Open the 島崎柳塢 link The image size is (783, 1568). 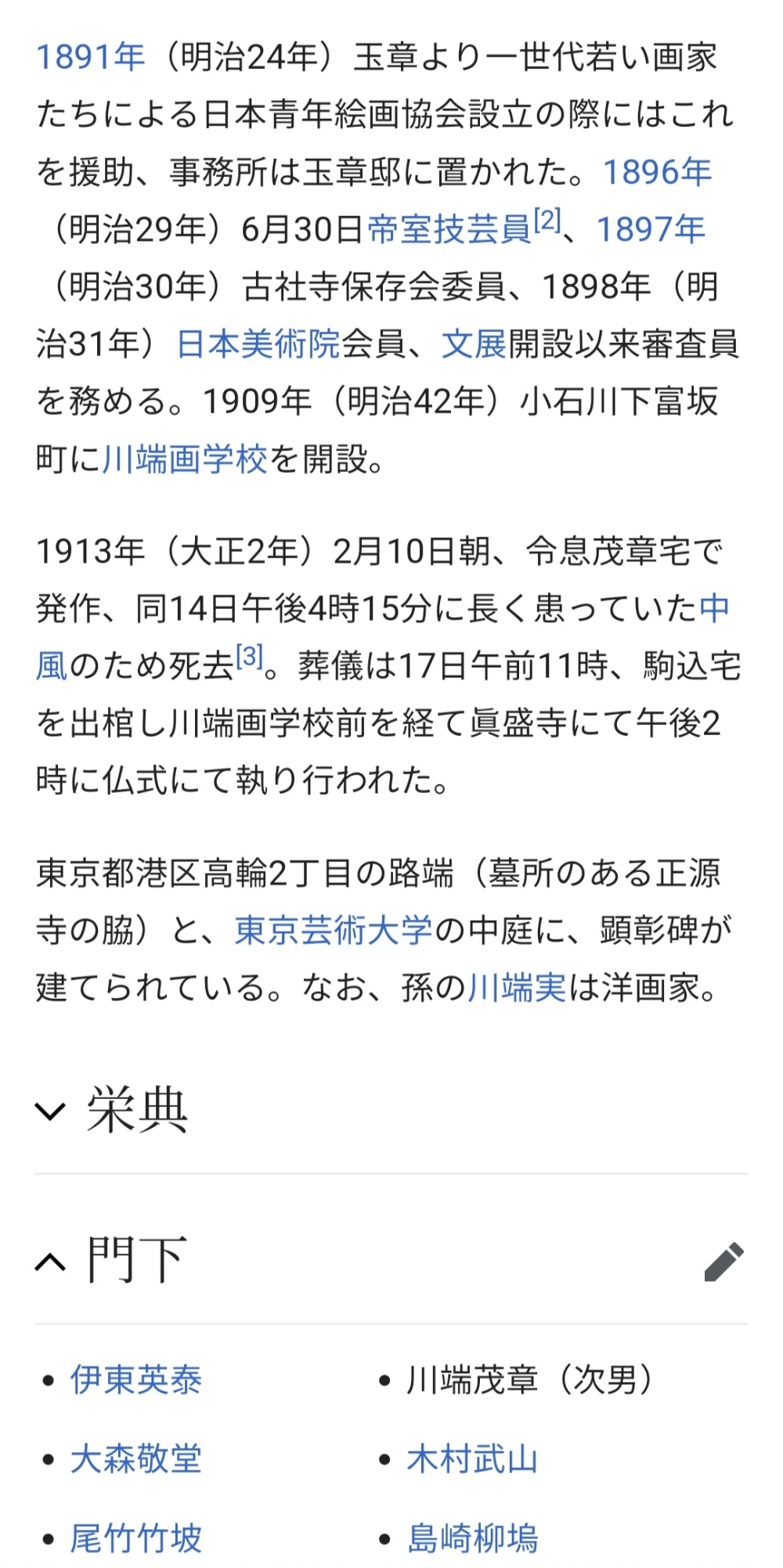click(472, 1538)
